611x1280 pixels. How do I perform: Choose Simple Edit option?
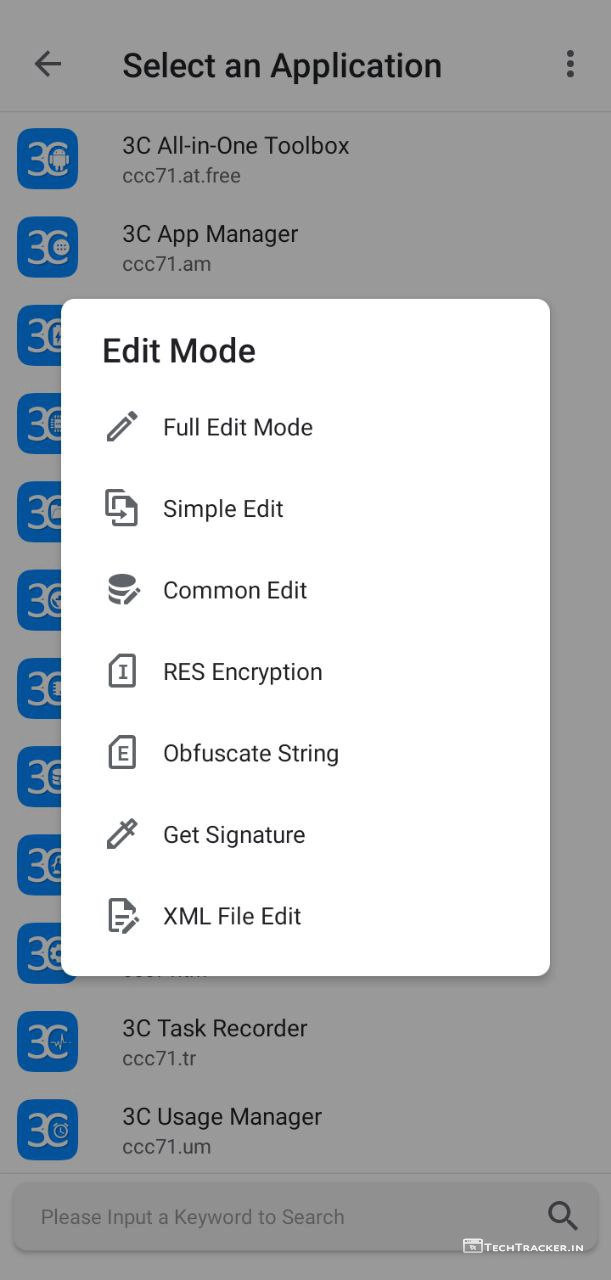pyautogui.click(x=223, y=509)
